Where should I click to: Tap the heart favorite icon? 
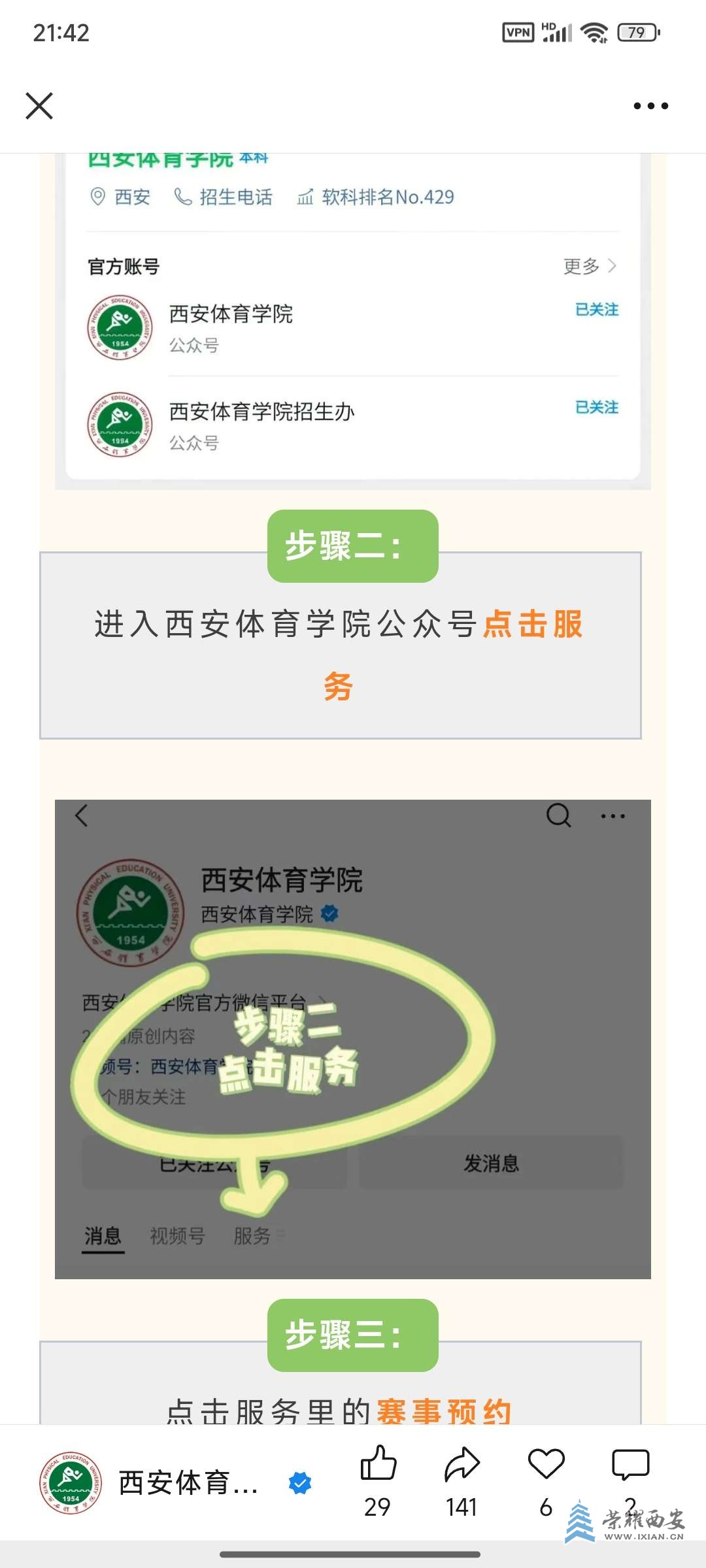[x=546, y=1463]
